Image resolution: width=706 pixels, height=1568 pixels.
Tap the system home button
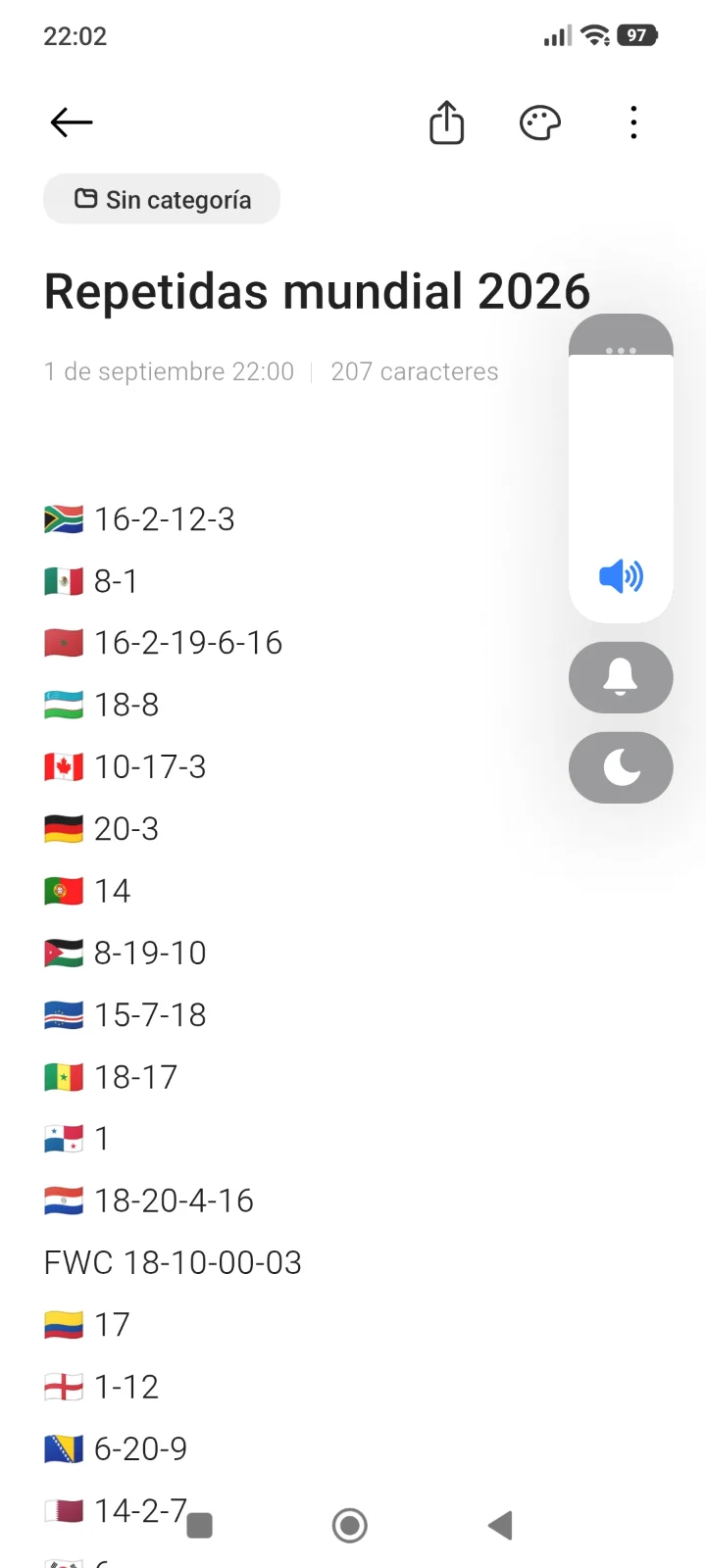(x=350, y=1525)
